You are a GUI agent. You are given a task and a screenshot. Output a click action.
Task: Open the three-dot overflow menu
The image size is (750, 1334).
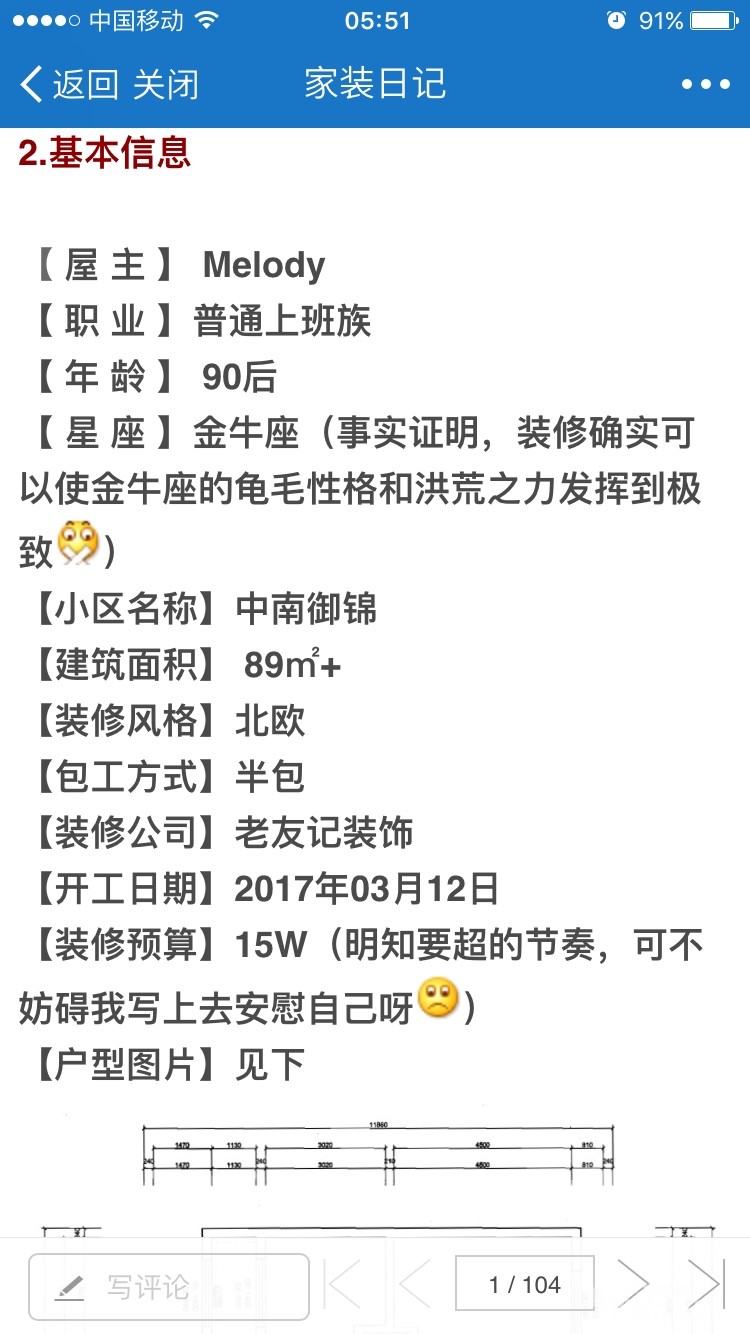(705, 85)
